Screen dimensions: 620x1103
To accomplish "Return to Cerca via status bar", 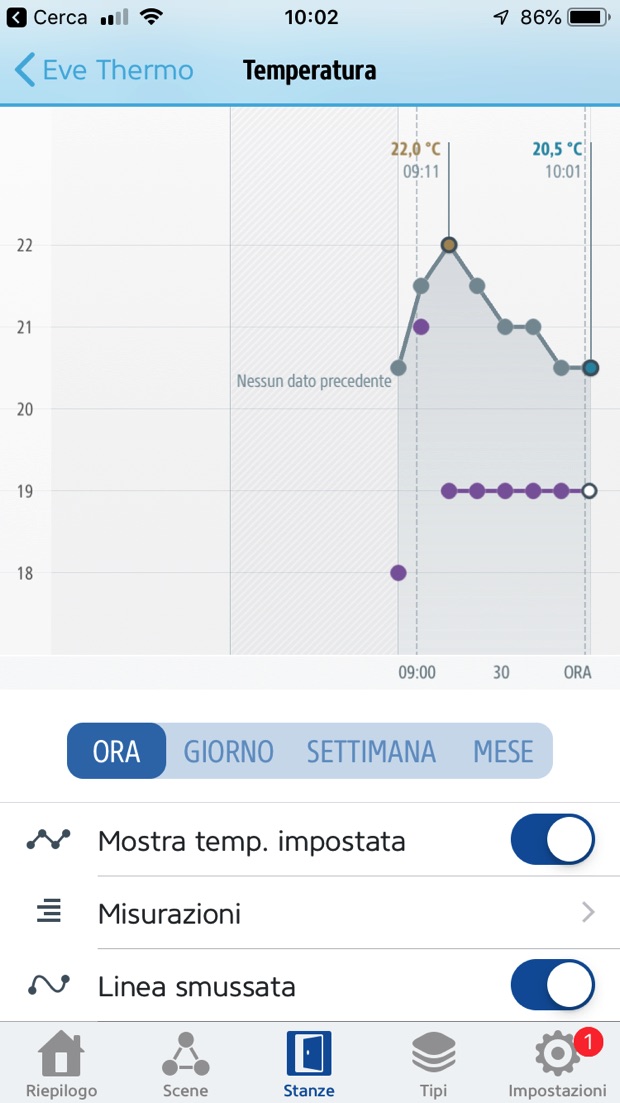I will [x=48, y=17].
